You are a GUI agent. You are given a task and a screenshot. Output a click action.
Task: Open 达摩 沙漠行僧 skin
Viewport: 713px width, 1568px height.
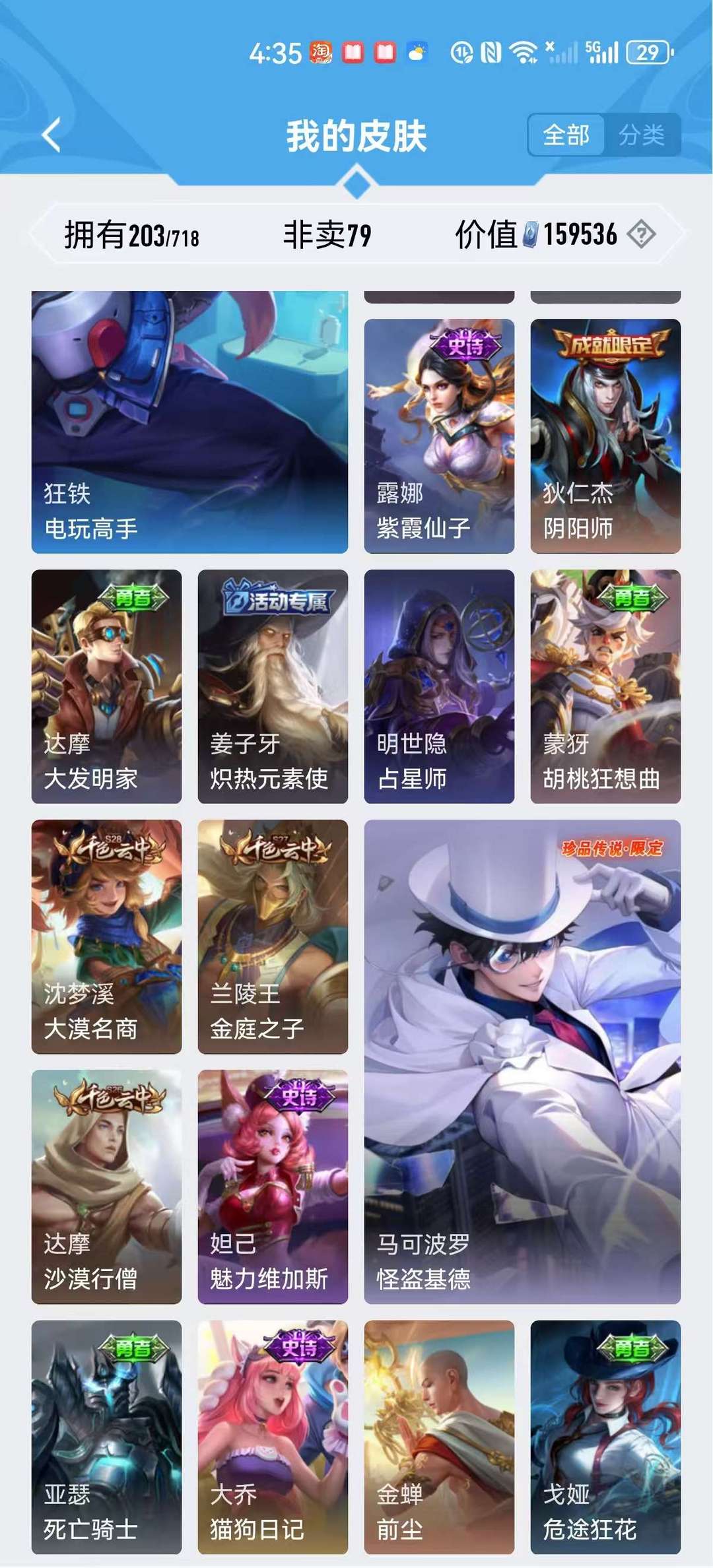point(106,1187)
